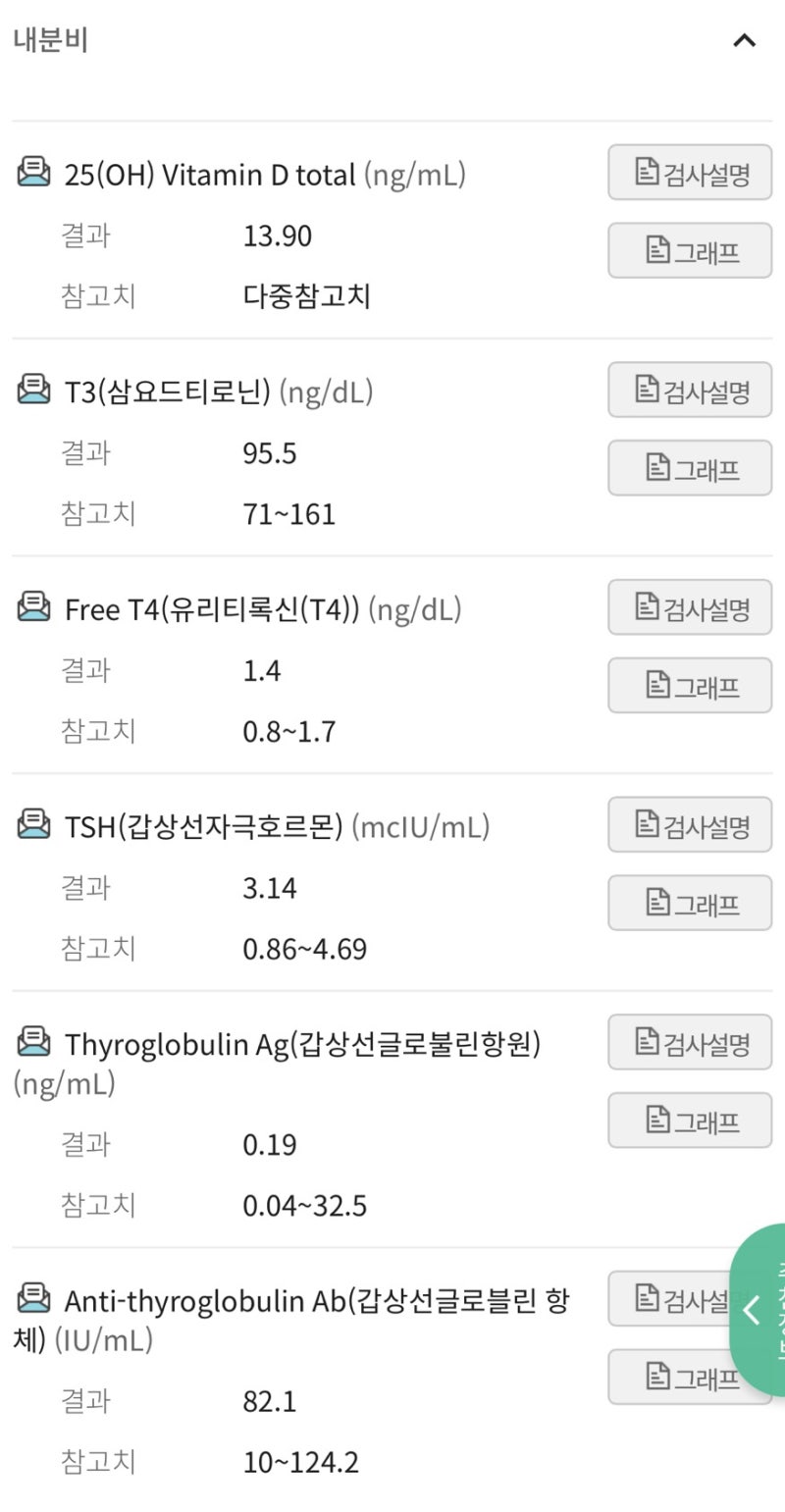Open 검사설명 for T3(삼요드티로닌)
This screenshot has height=1512, width=785.
pos(690,390)
